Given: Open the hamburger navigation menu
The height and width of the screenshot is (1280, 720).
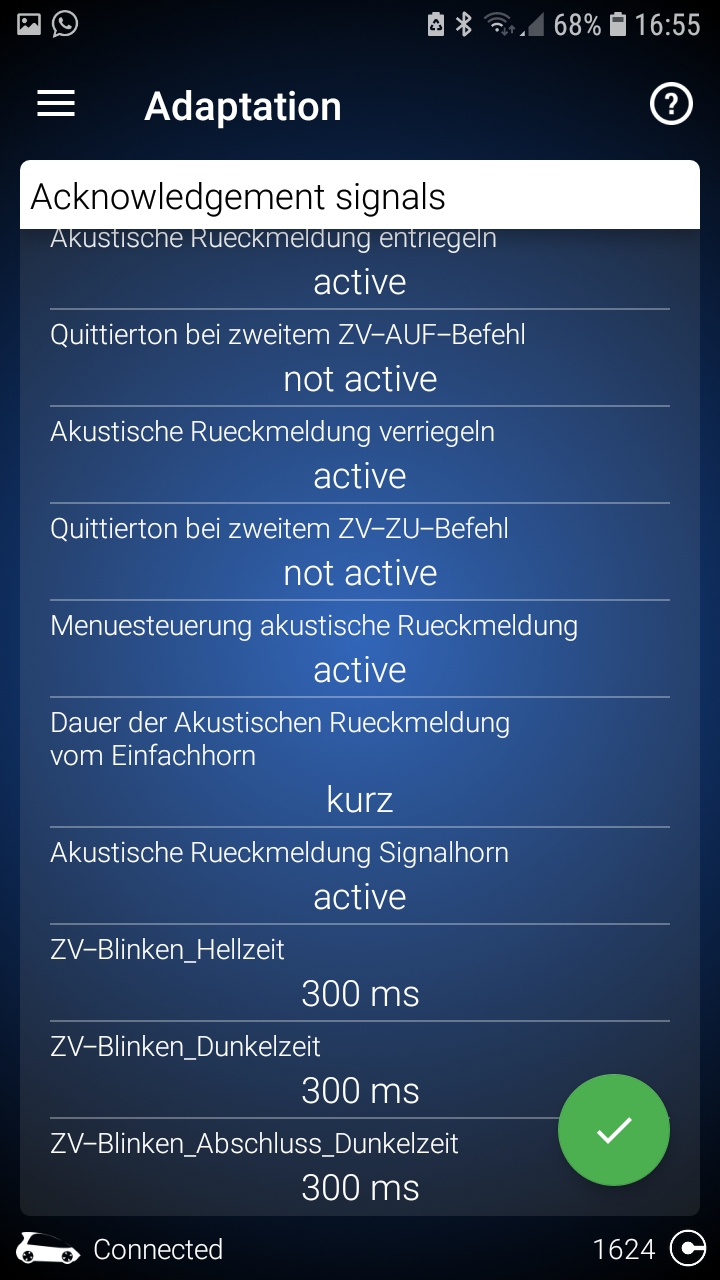Looking at the screenshot, I should point(56,104).
